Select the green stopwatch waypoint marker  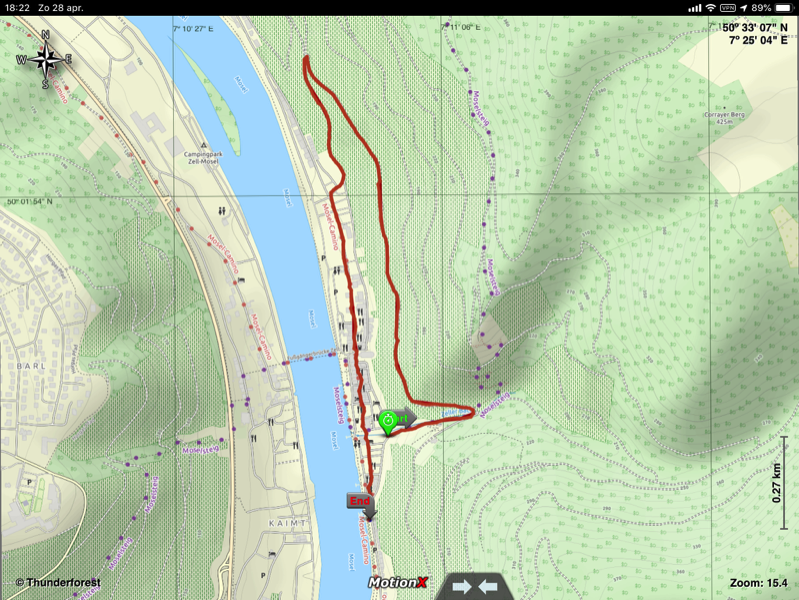387,420
